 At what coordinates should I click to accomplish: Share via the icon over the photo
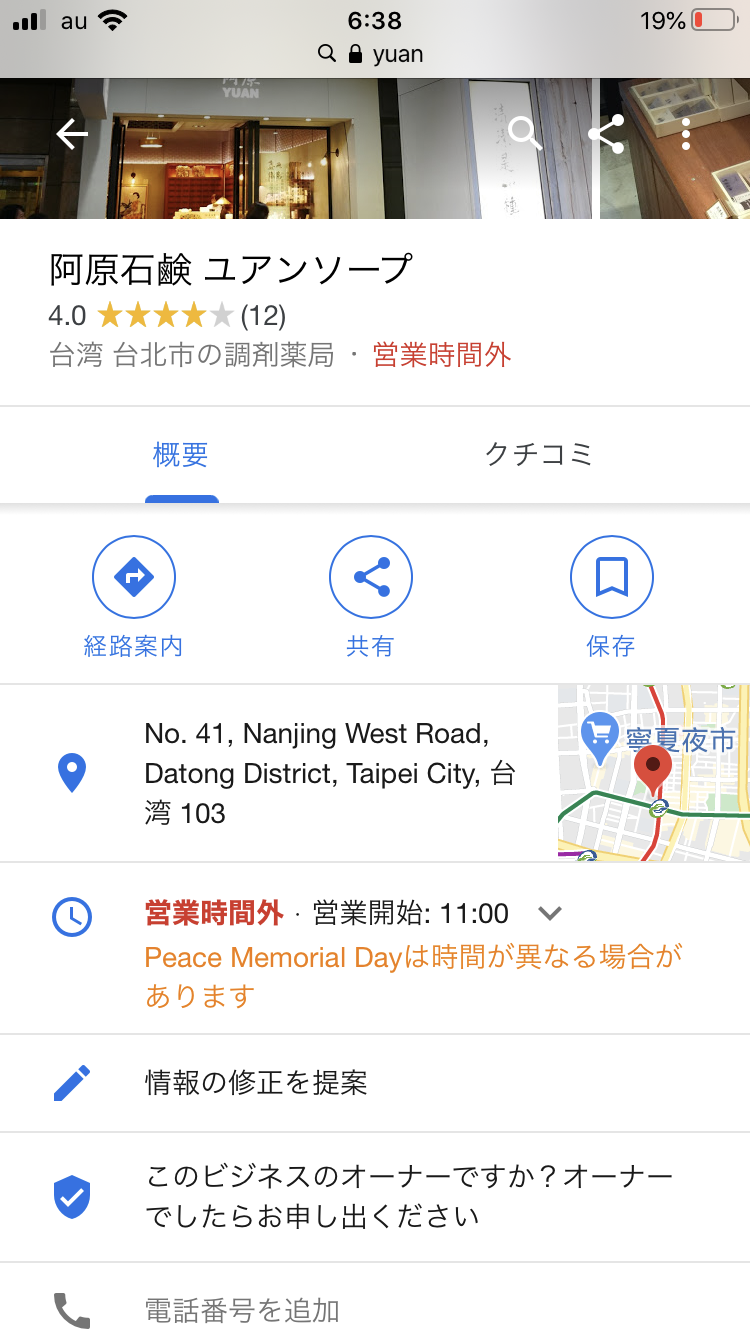606,133
